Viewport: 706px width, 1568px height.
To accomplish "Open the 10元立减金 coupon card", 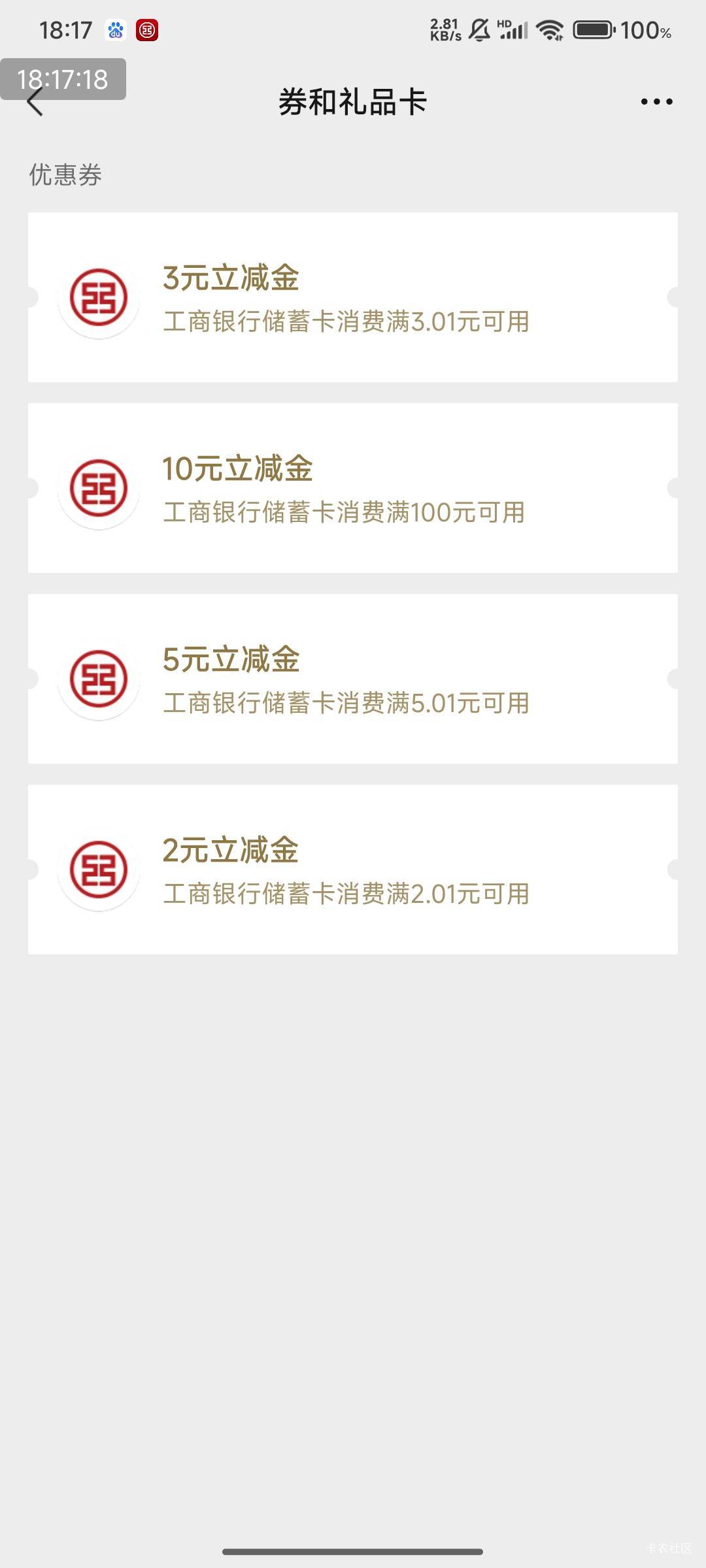I will [x=353, y=488].
